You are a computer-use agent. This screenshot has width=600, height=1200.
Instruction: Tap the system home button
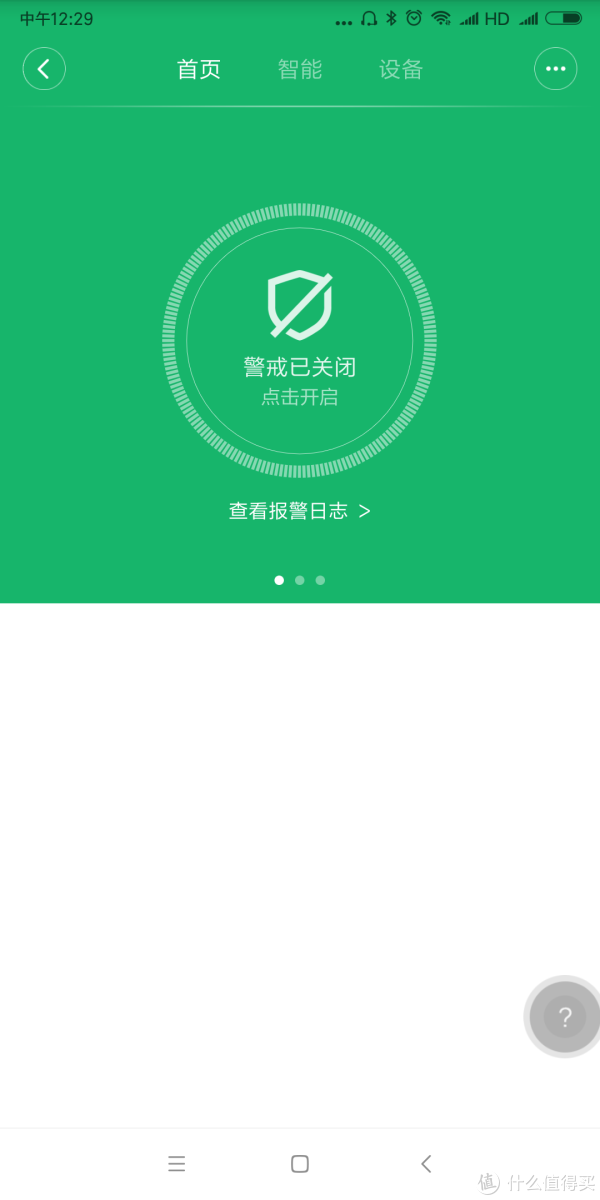(300, 1164)
